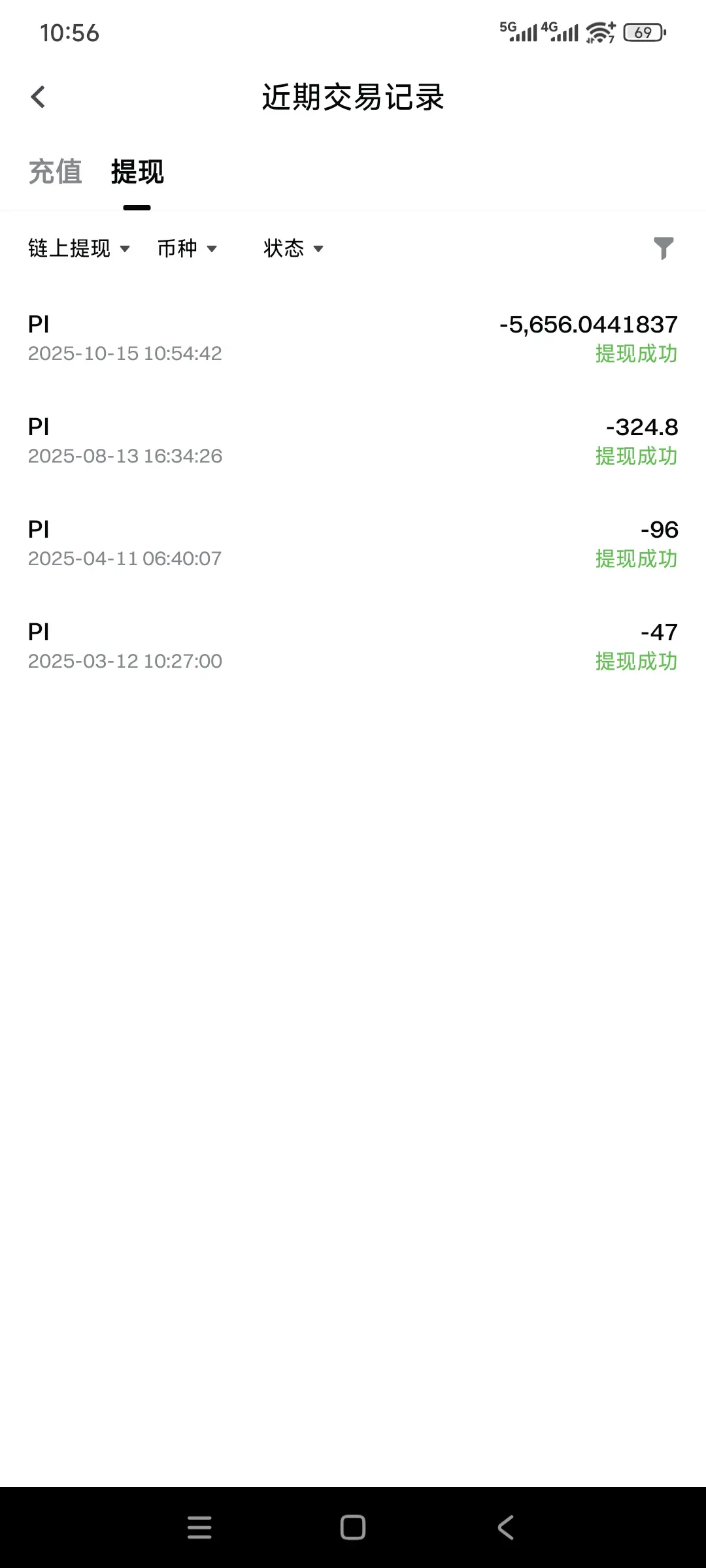
Task: Expand the 状态 dropdown filter
Action: (294, 249)
